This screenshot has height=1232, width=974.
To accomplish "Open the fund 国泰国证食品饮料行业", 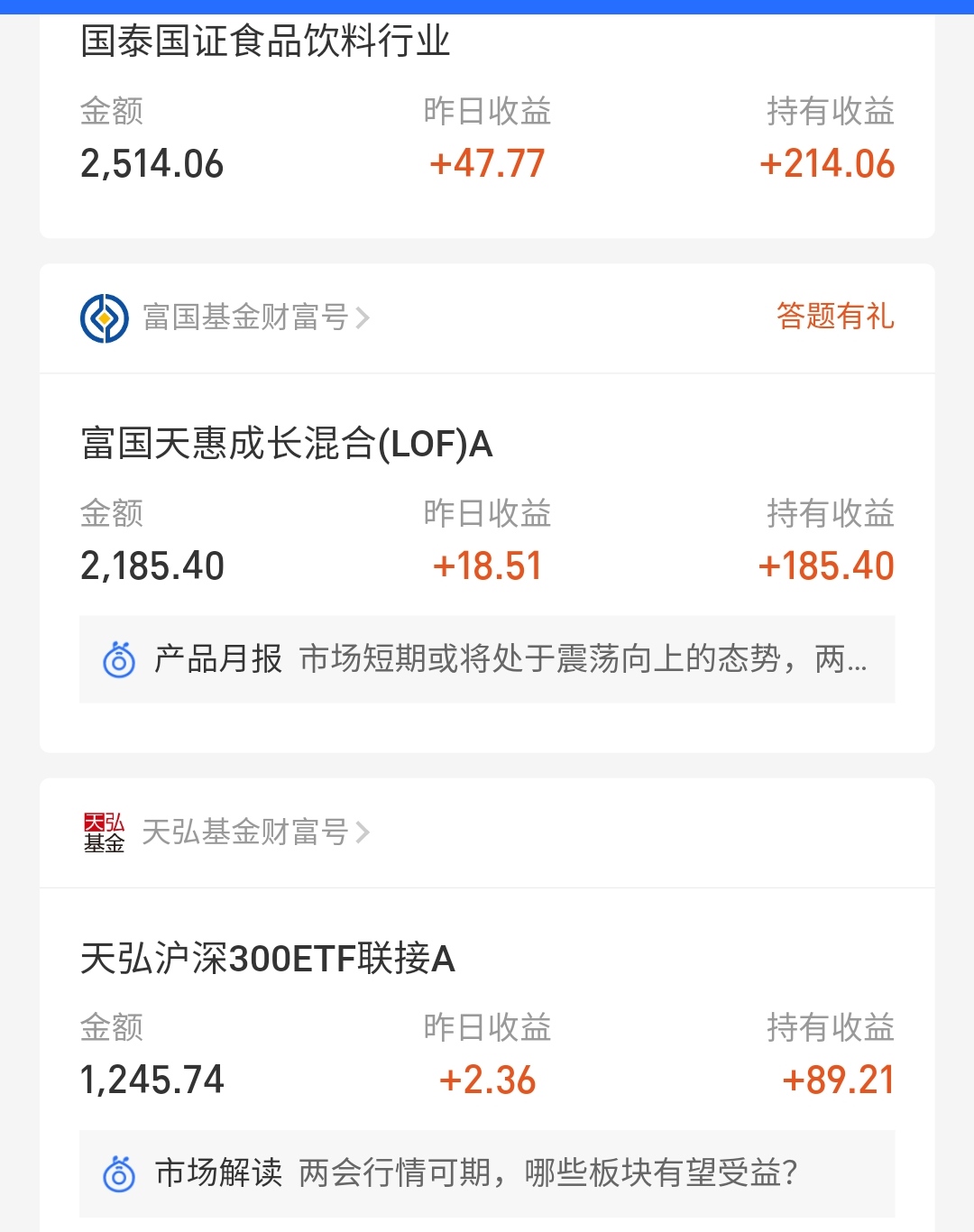I will tap(262, 40).
